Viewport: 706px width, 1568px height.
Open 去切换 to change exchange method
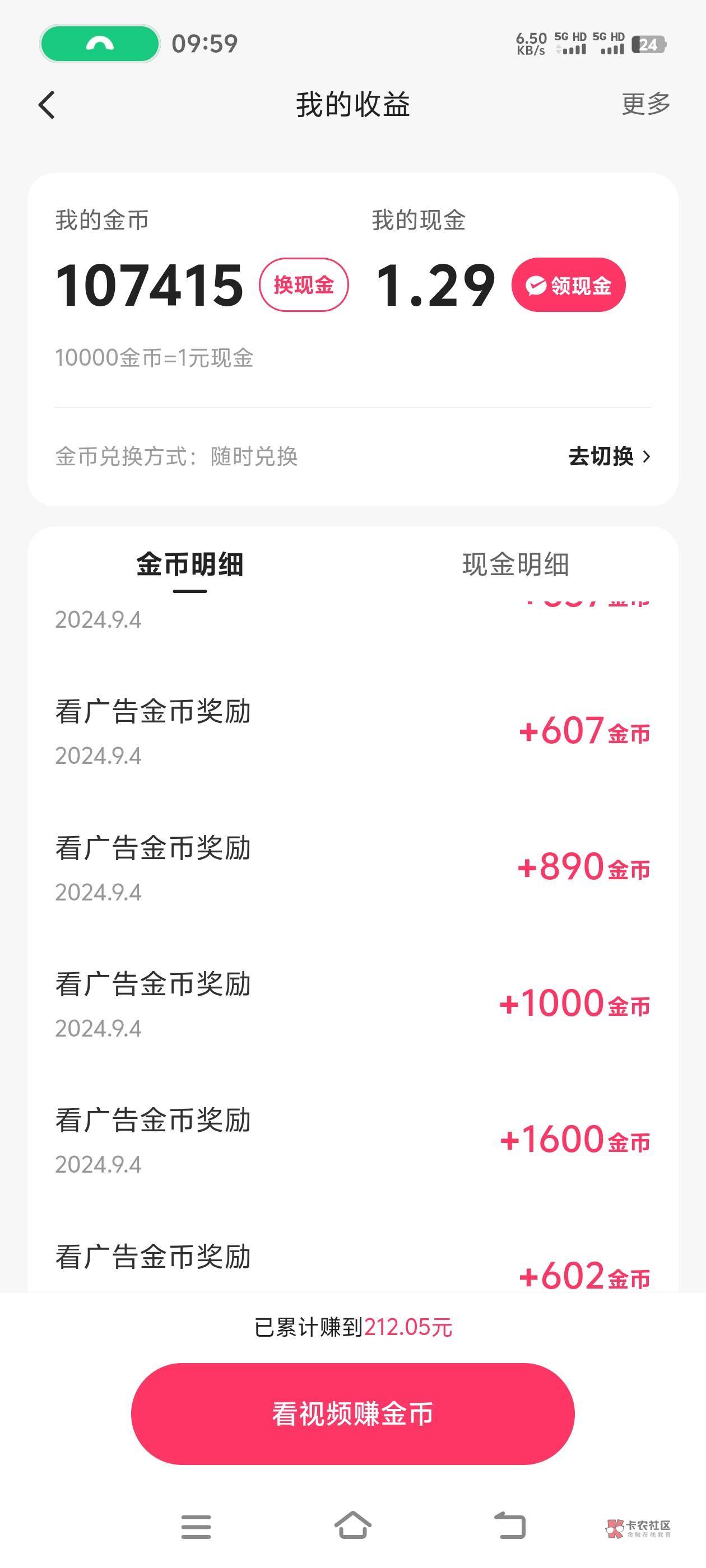(x=609, y=456)
